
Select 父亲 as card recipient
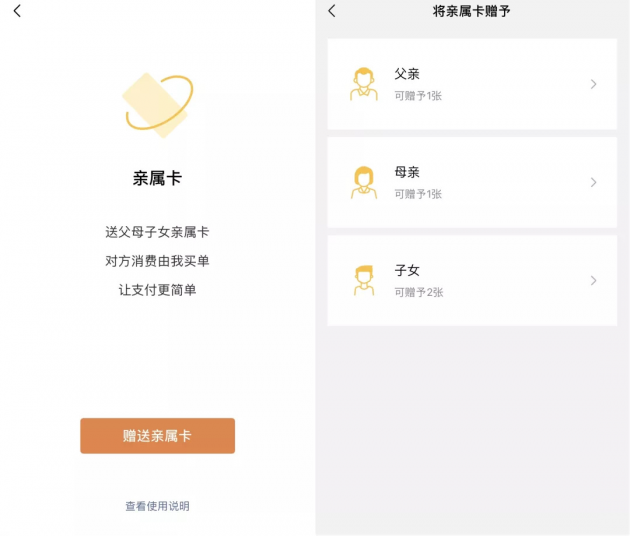click(472, 84)
